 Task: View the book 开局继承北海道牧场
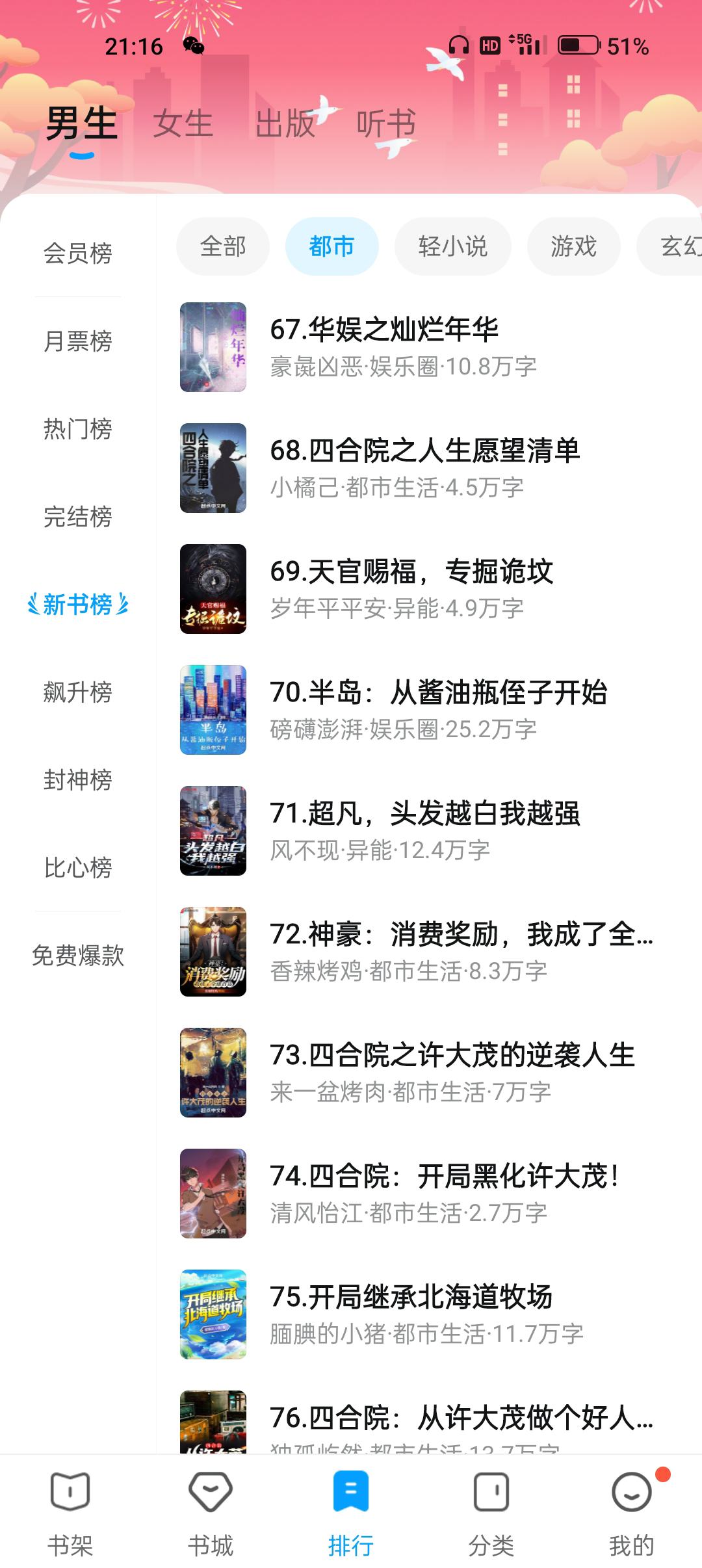(411, 1314)
